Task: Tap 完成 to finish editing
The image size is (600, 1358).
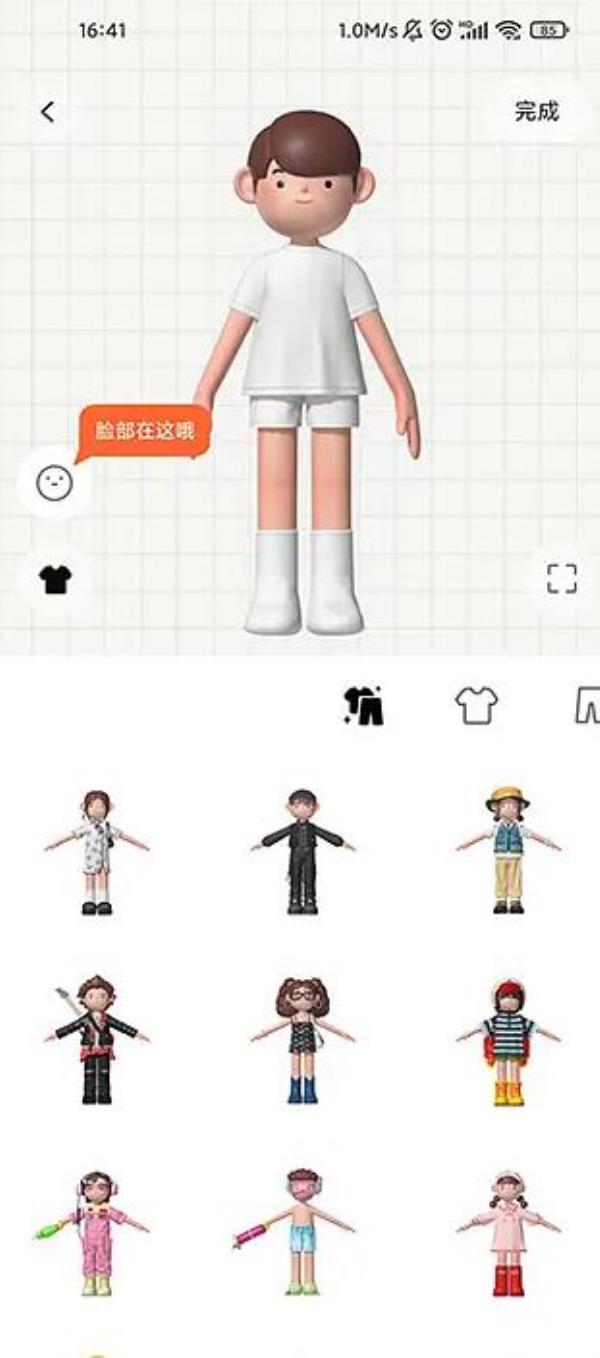Action: tap(536, 111)
